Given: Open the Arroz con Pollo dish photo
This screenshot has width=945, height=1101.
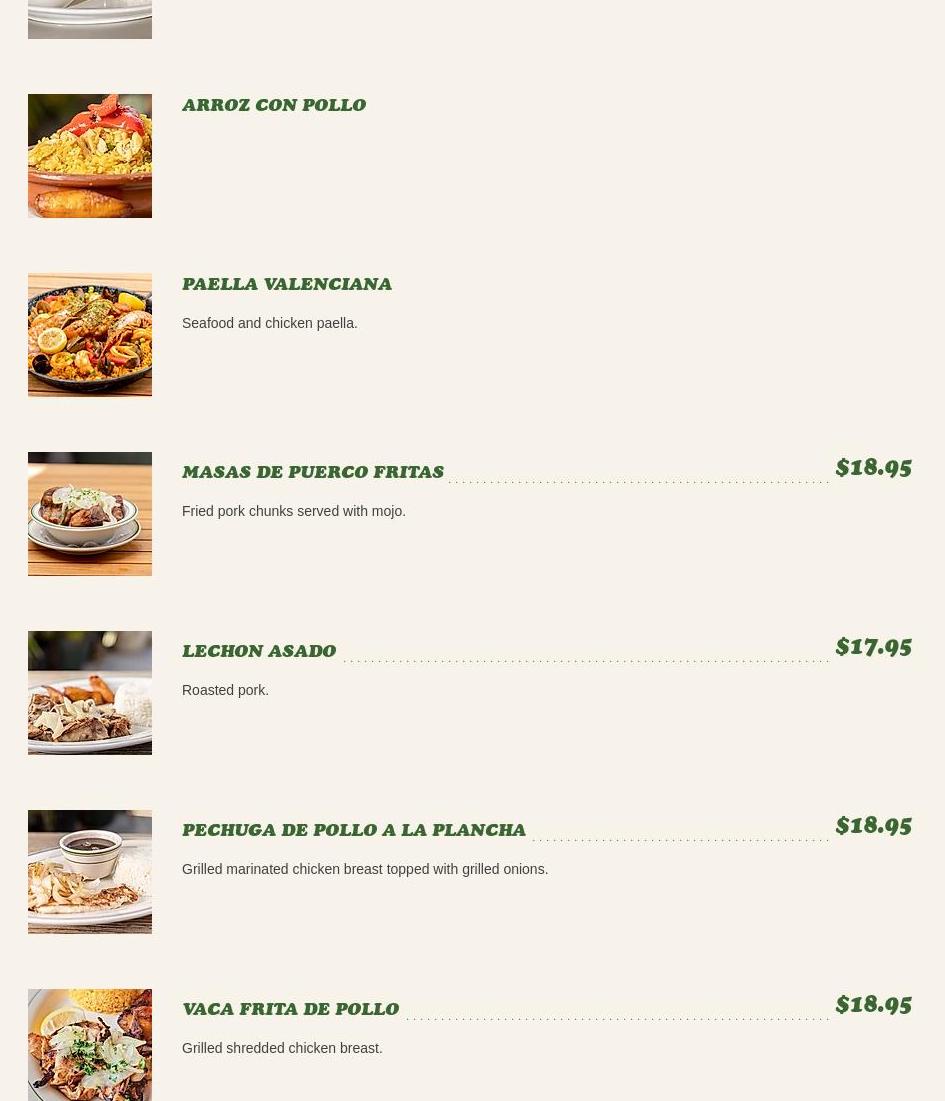Looking at the screenshot, I should [90, 156].
